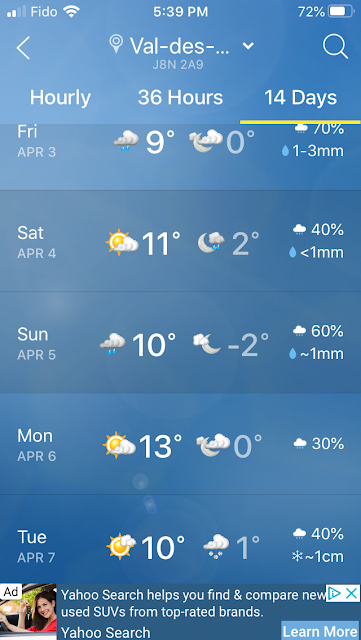The image size is (361, 640).
Task: Select the 14 Days tab
Action: point(301,98)
